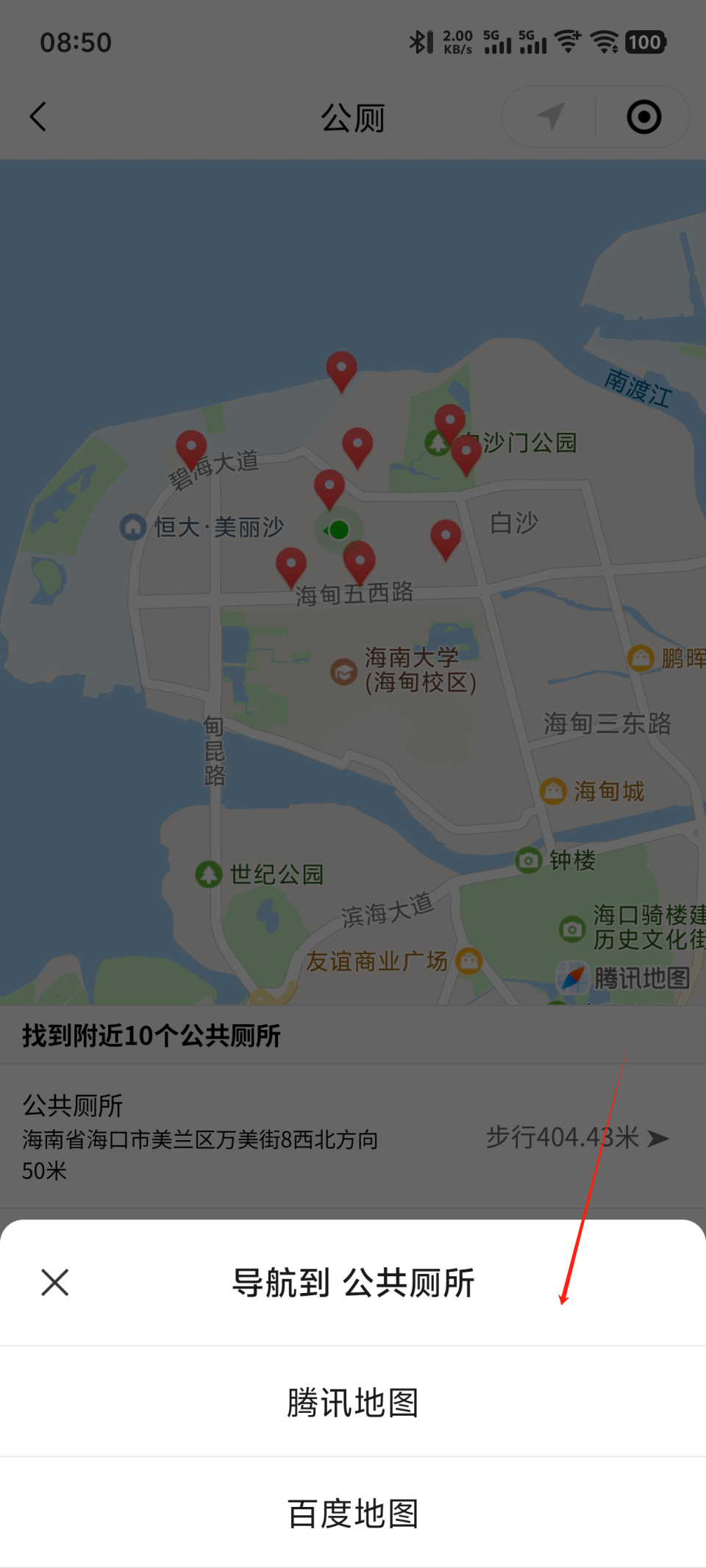Tap the 钟楼 camera POI icon
This screenshot has width=706, height=1568.
(528, 860)
